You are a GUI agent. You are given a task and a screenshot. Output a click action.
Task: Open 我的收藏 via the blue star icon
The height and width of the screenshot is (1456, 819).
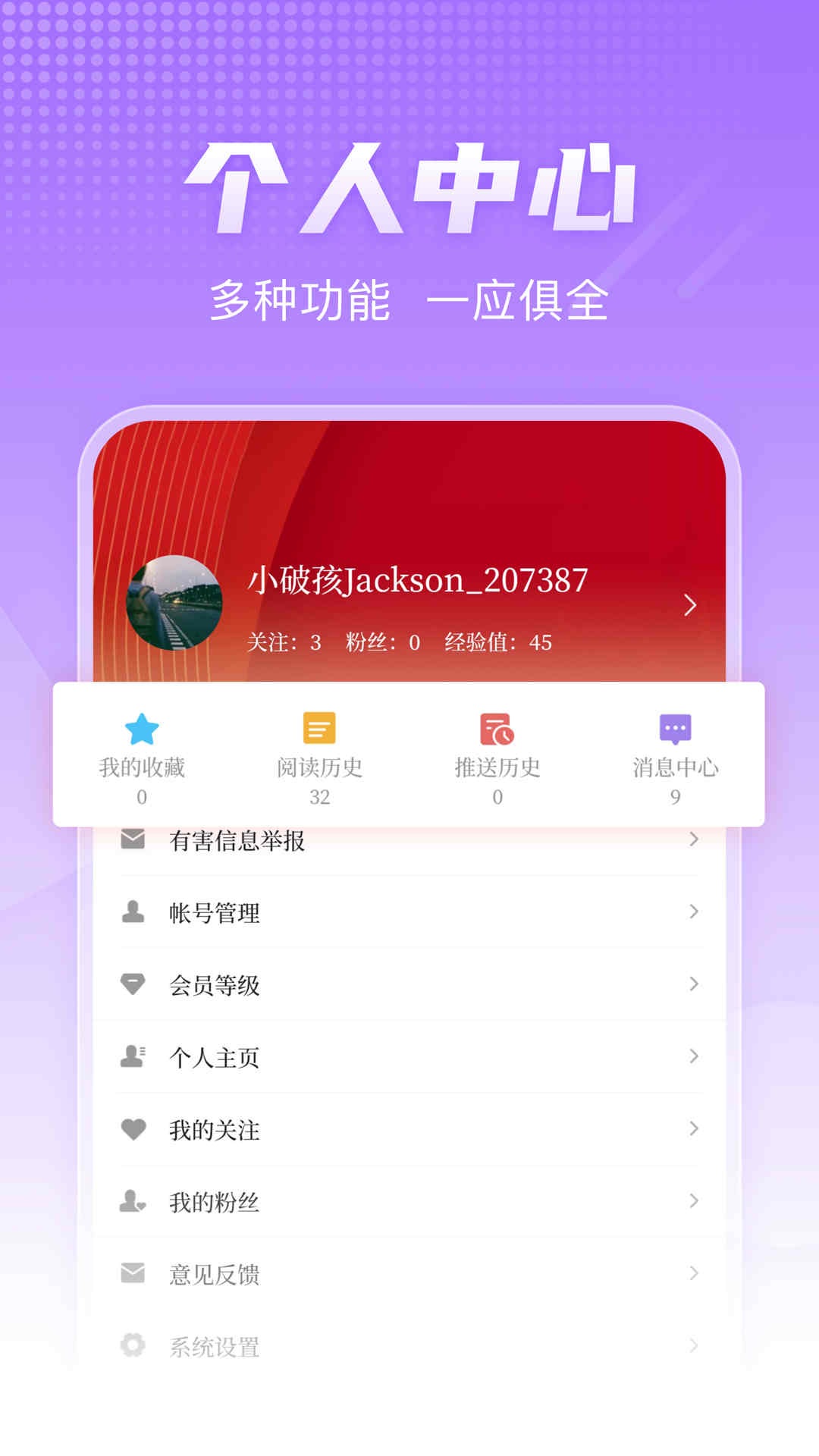point(141,728)
